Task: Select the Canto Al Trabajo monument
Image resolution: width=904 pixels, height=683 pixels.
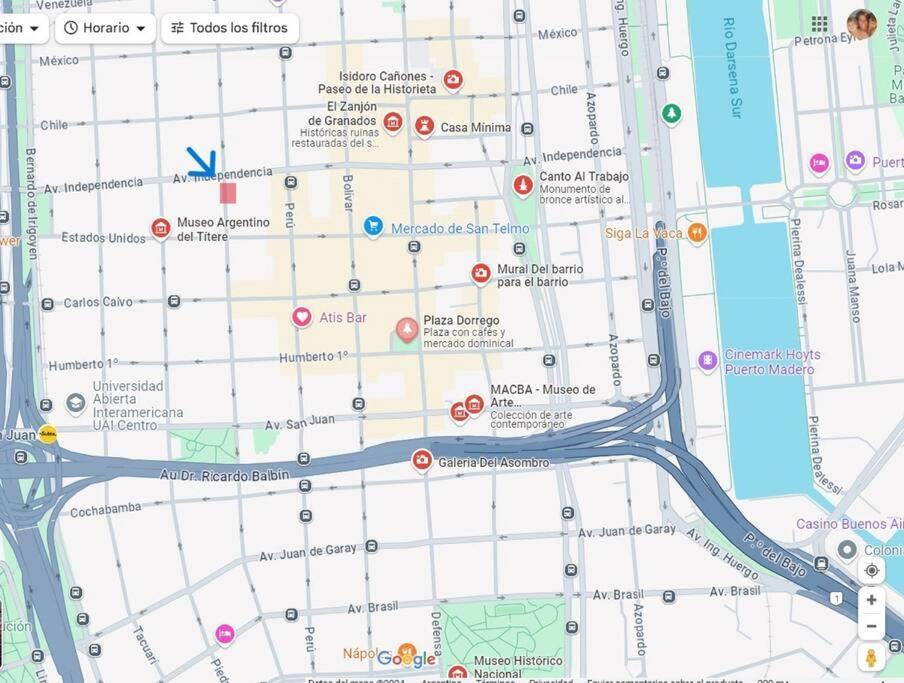Action: pyautogui.click(x=522, y=186)
